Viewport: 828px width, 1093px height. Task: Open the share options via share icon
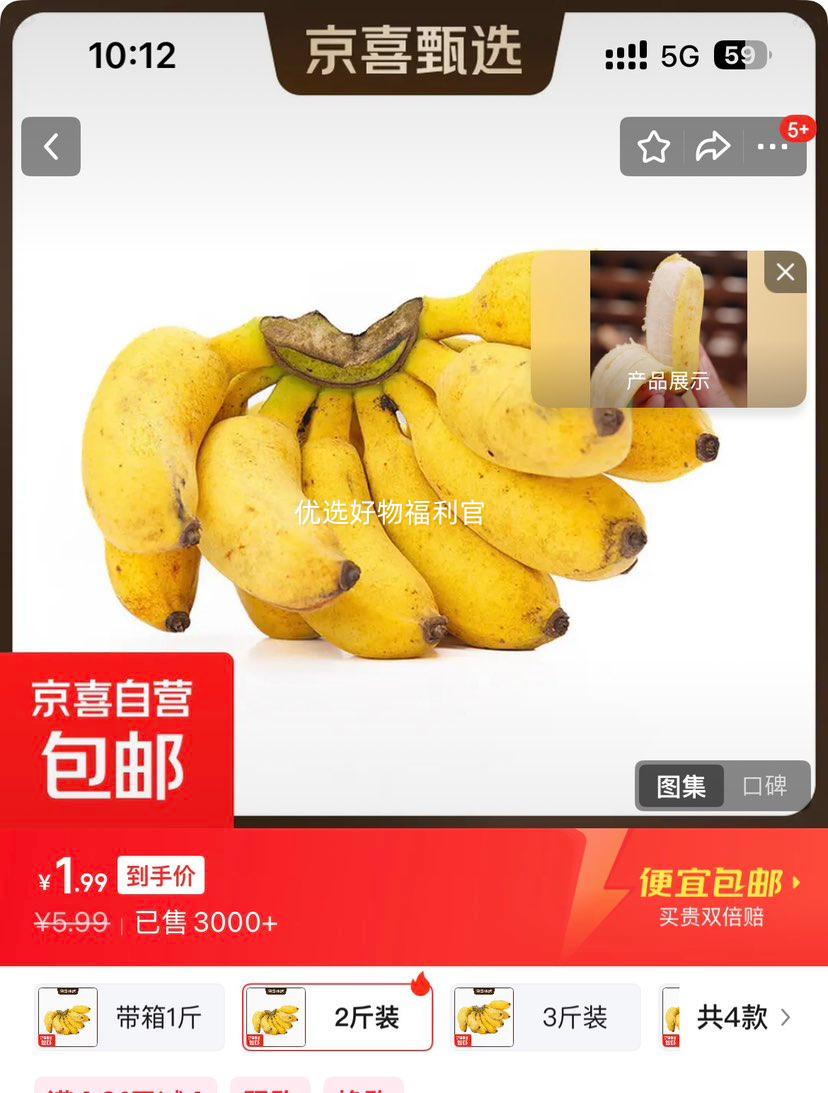coord(713,146)
